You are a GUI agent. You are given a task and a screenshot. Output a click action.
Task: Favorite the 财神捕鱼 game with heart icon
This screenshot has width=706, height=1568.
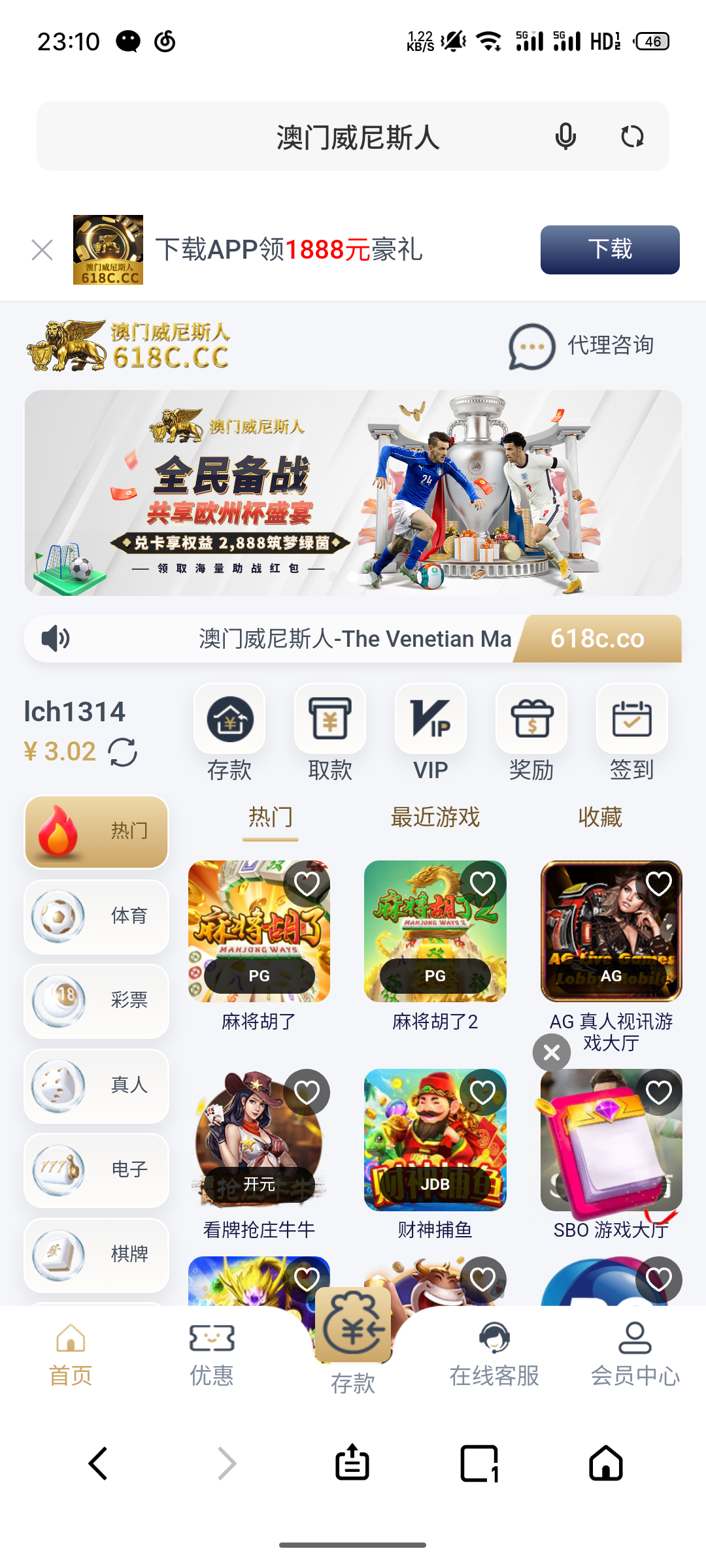(482, 1092)
